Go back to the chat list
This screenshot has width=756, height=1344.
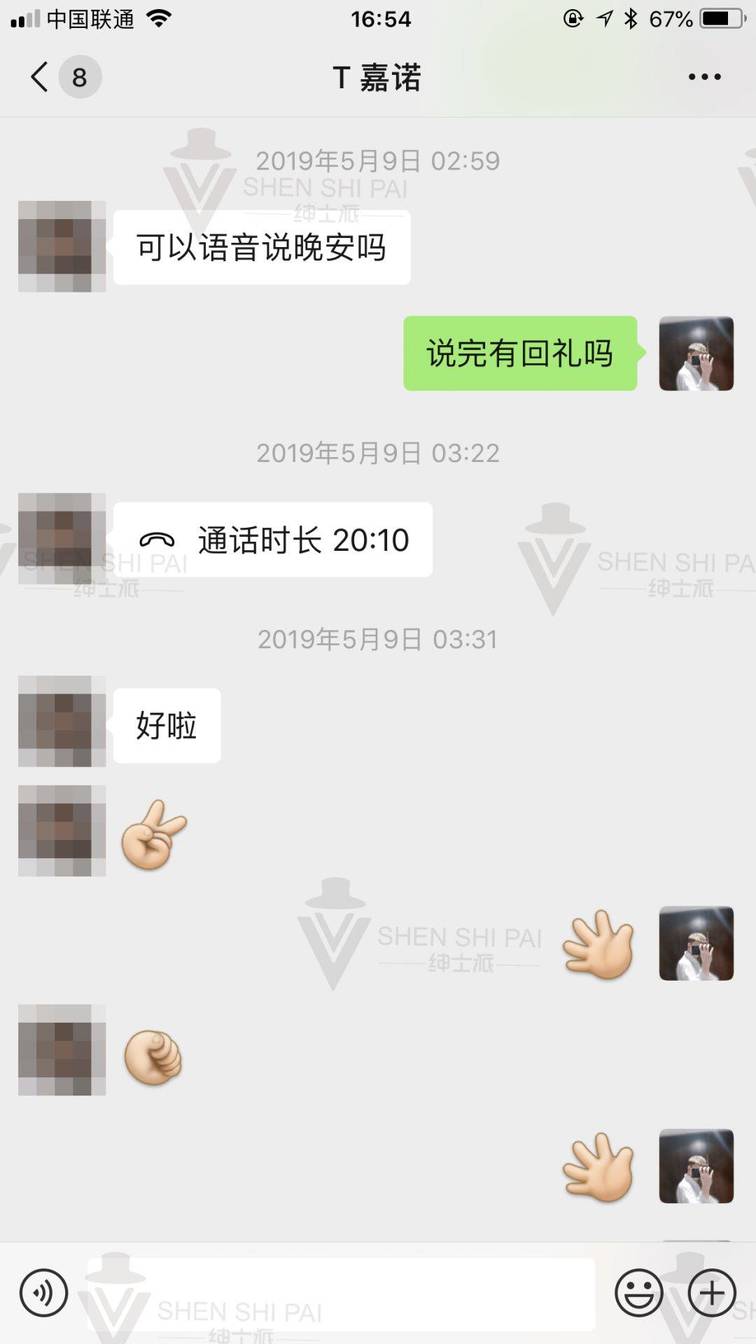pyautogui.click(x=42, y=77)
